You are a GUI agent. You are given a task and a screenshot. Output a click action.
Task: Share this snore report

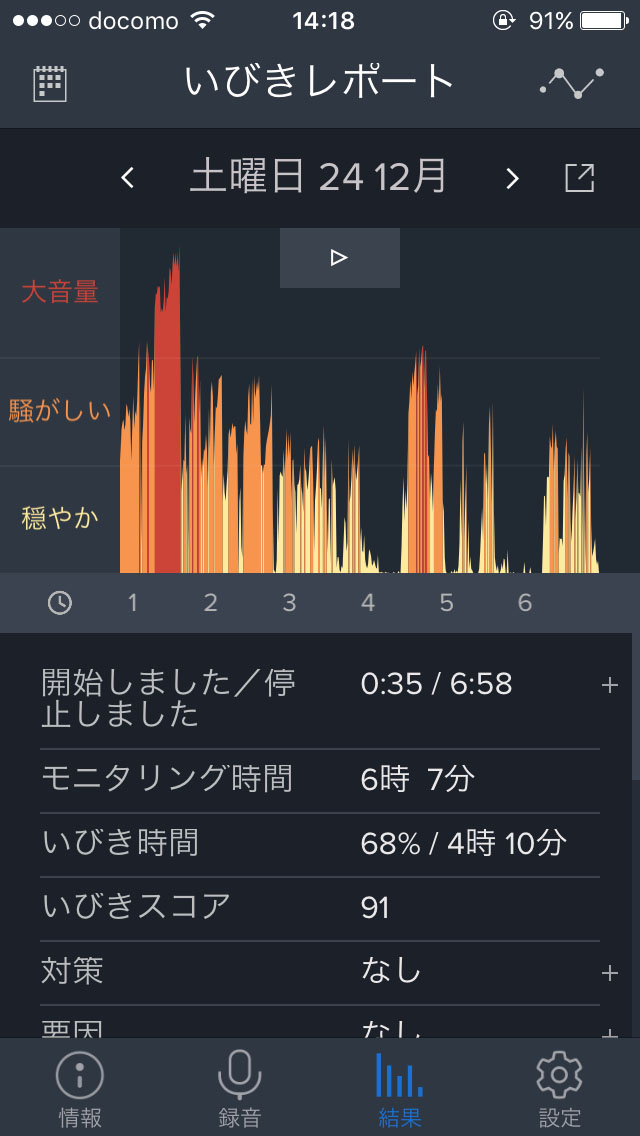pos(580,179)
